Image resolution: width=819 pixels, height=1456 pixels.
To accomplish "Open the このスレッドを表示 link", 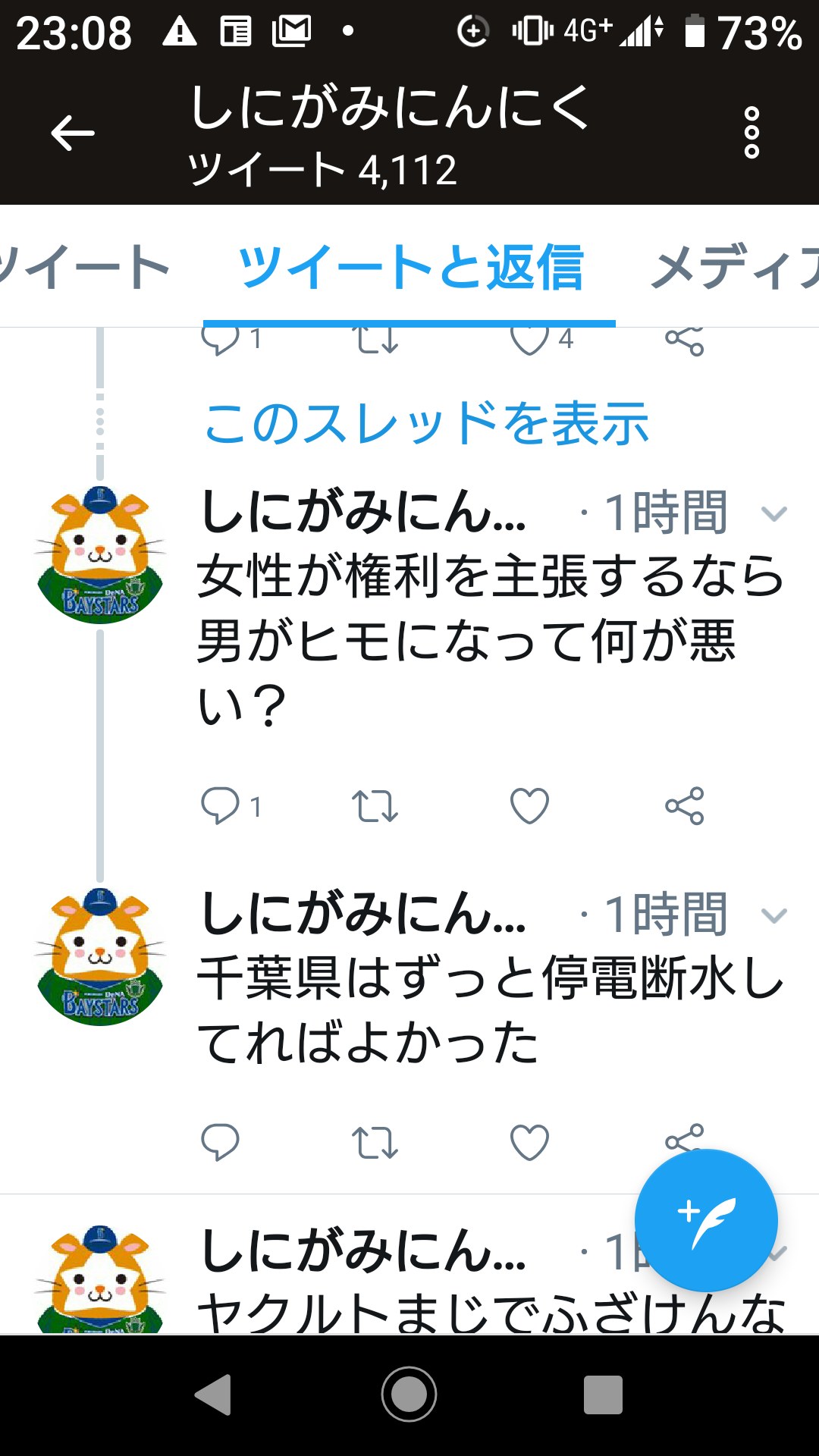I will (x=426, y=423).
